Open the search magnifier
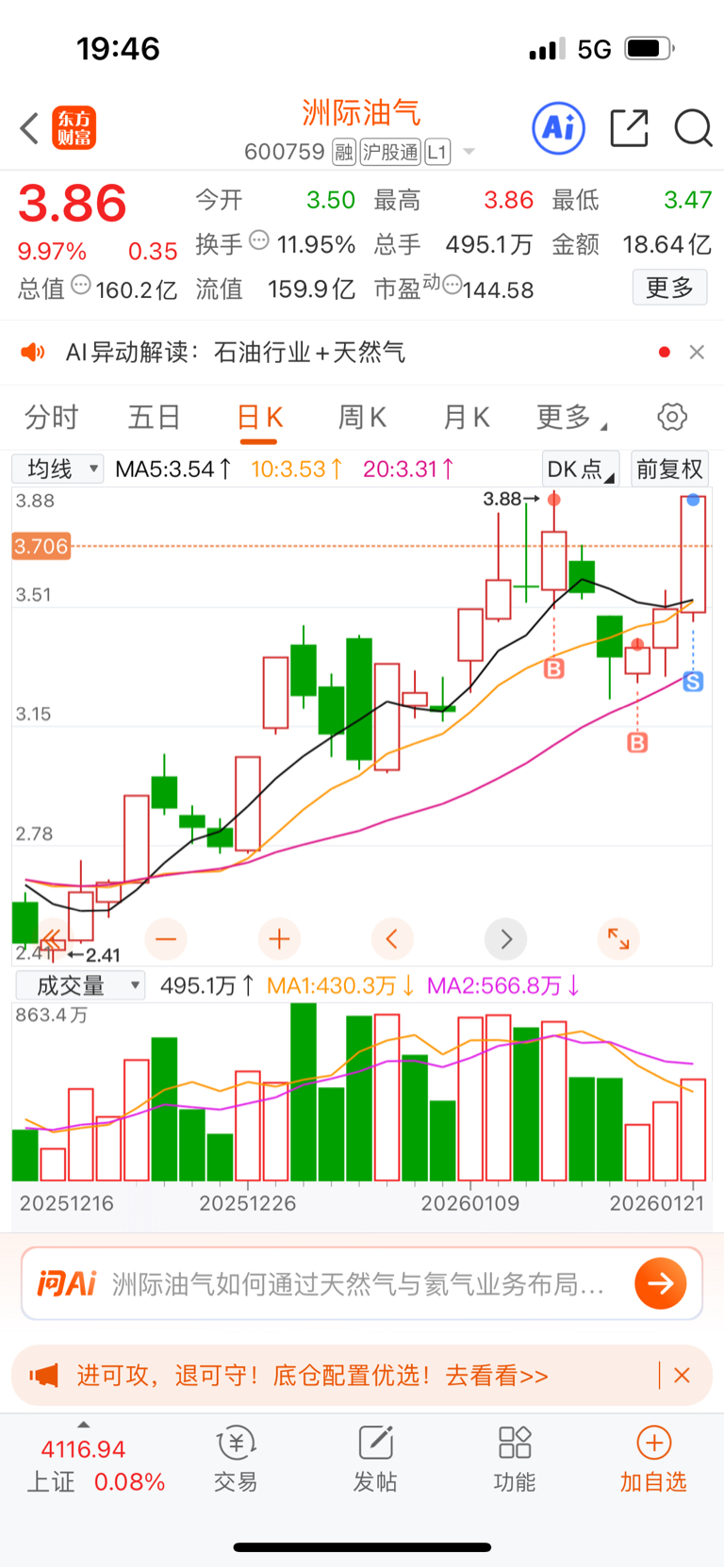The image size is (724, 1568). (693, 128)
